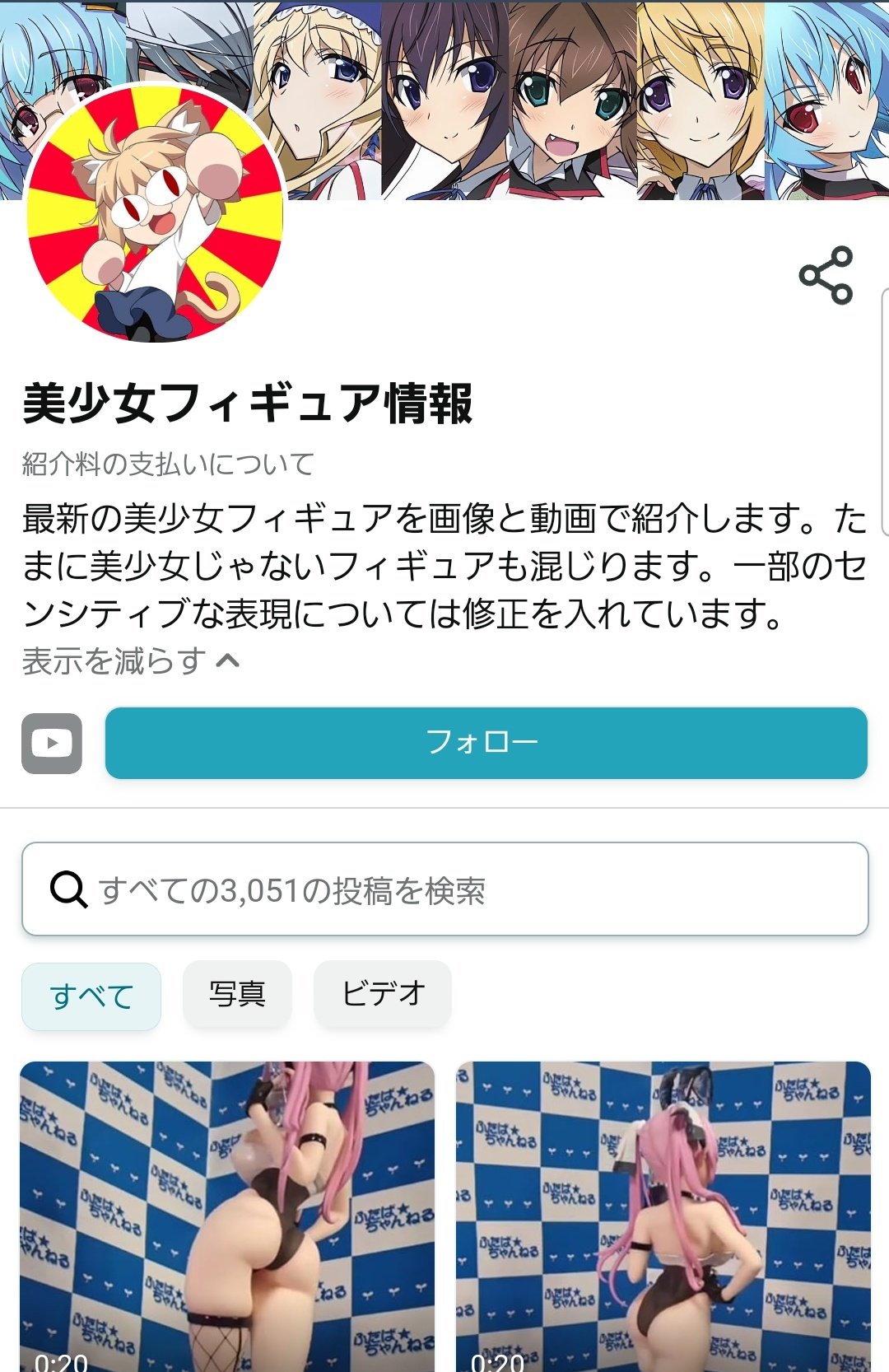Collapse description with 表示を減らす

[131, 660]
